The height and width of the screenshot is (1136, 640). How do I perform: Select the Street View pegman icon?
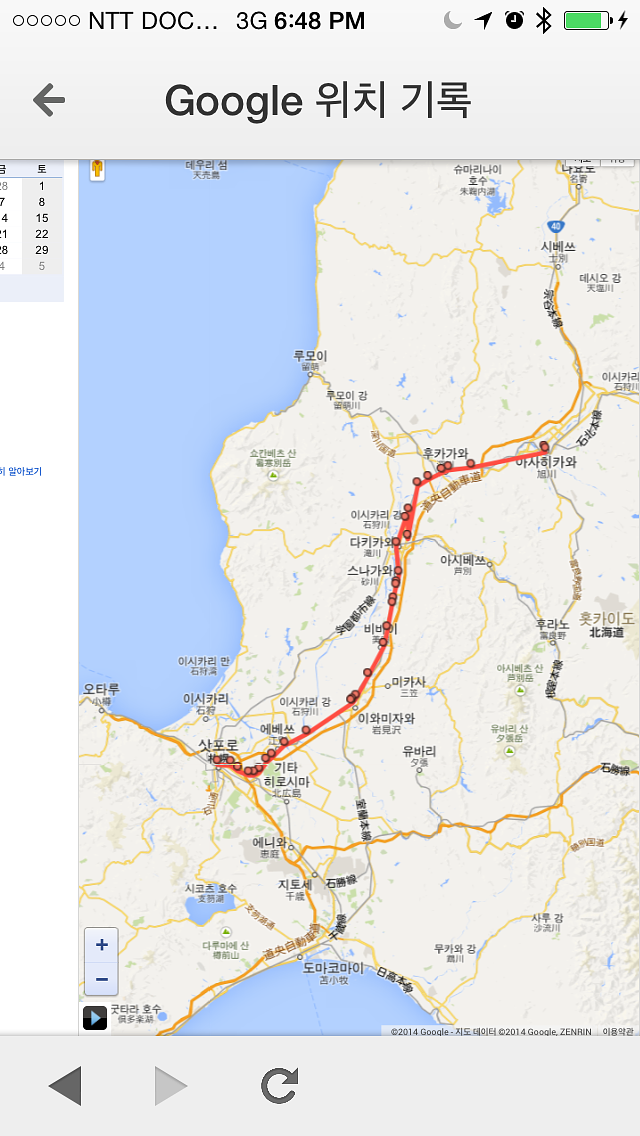(97, 170)
